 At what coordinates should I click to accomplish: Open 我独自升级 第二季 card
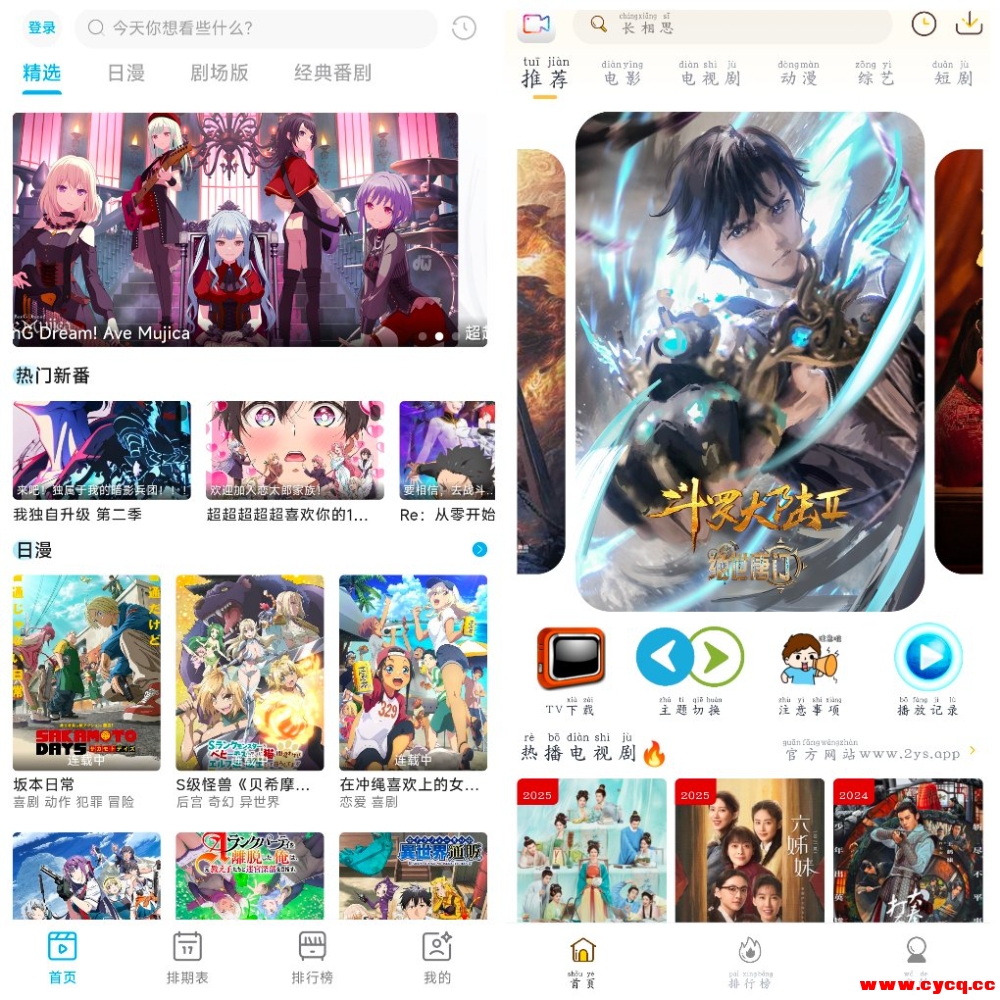tap(101, 452)
